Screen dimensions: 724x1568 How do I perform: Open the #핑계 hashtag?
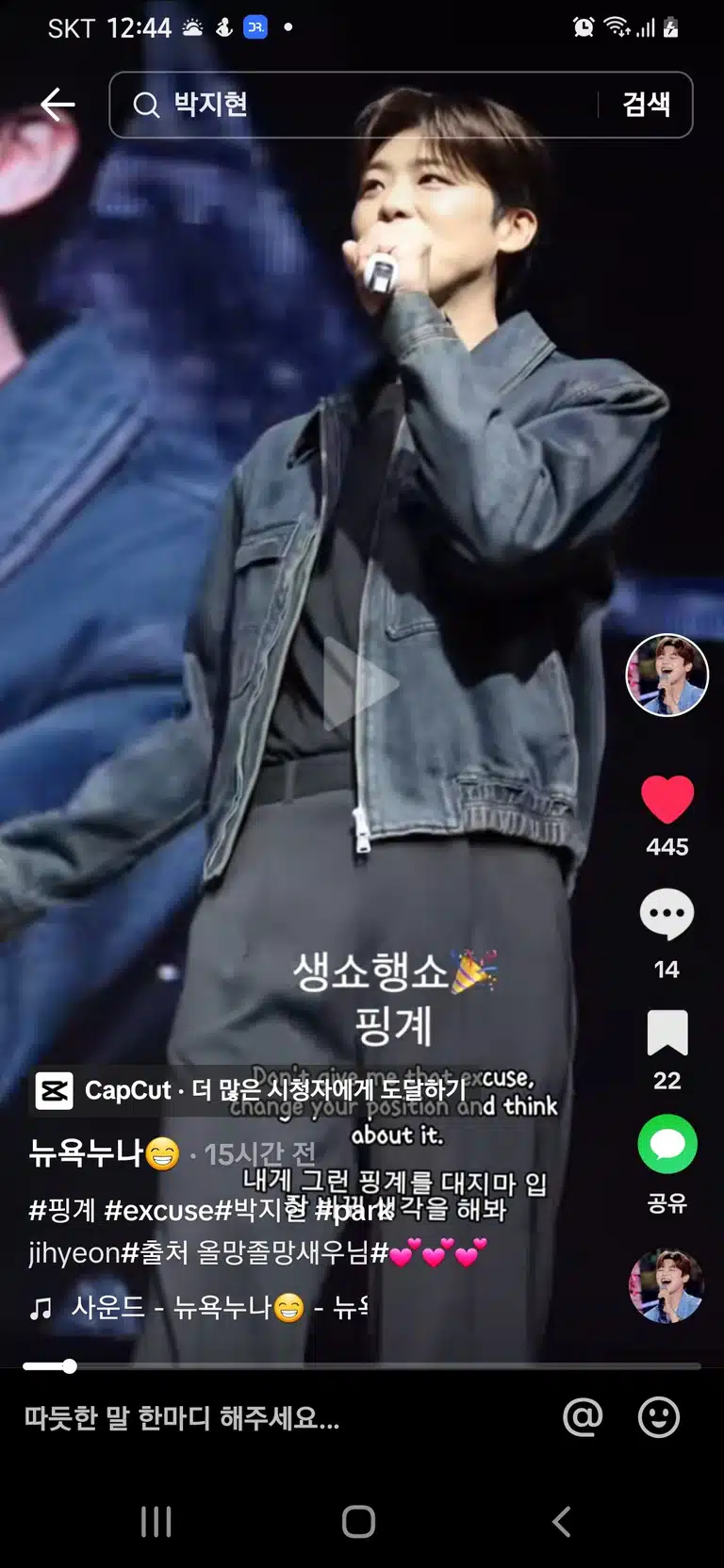point(62,1210)
